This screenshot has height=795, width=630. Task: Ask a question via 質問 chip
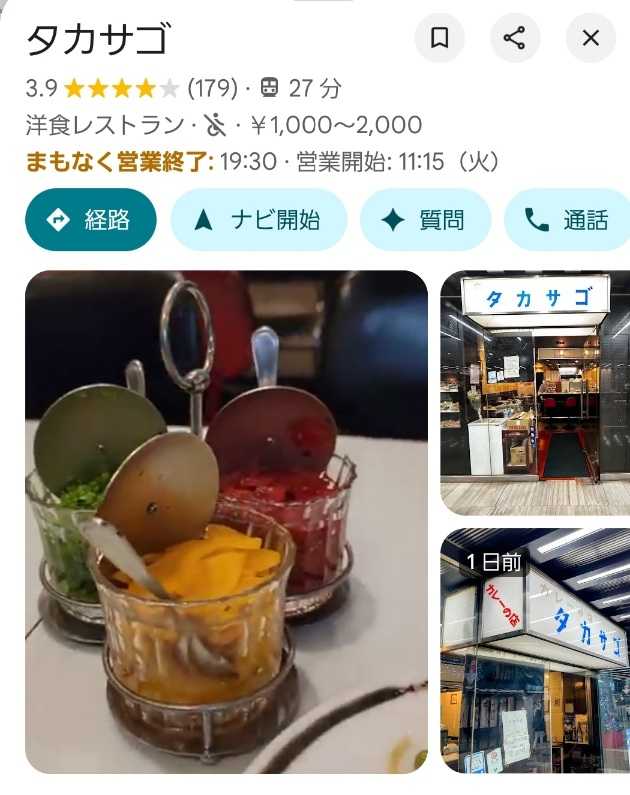425,220
